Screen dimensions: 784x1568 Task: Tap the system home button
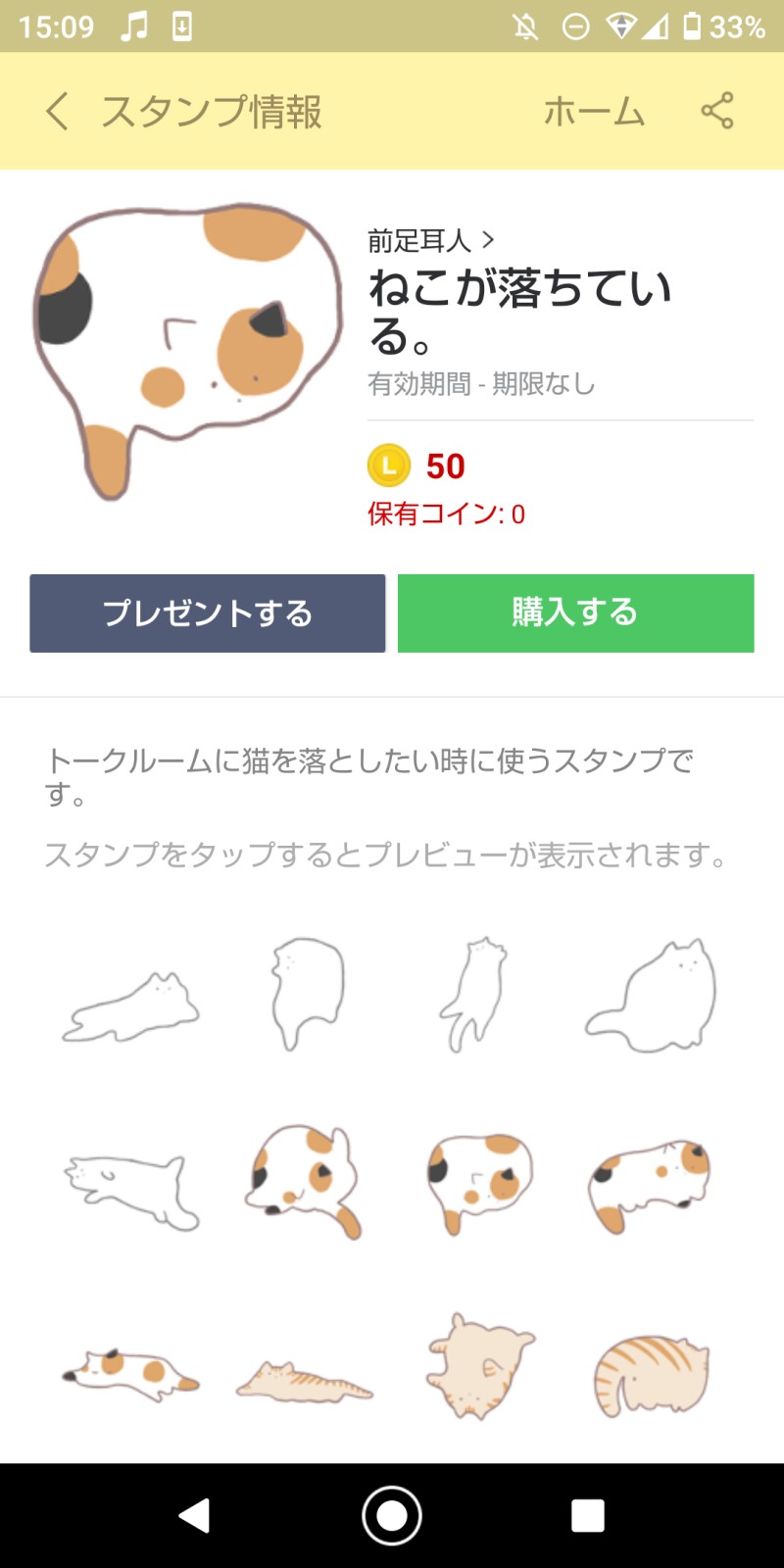coord(392,1515)
